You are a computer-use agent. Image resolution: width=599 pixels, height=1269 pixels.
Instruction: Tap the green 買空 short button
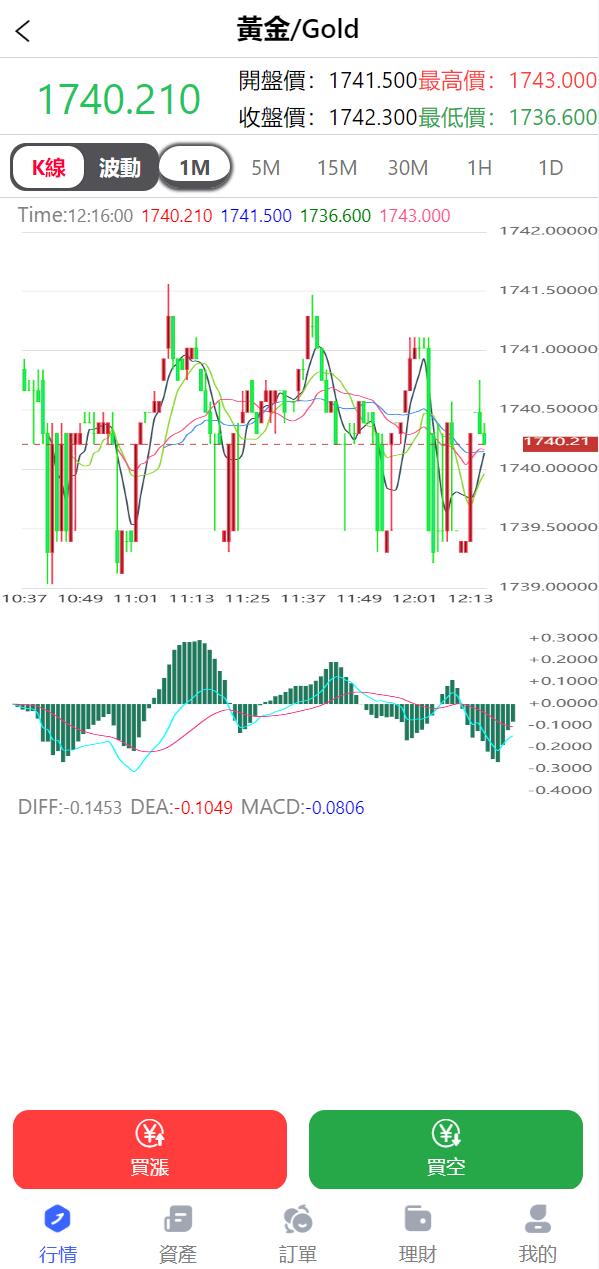[x=446, y=1149]
